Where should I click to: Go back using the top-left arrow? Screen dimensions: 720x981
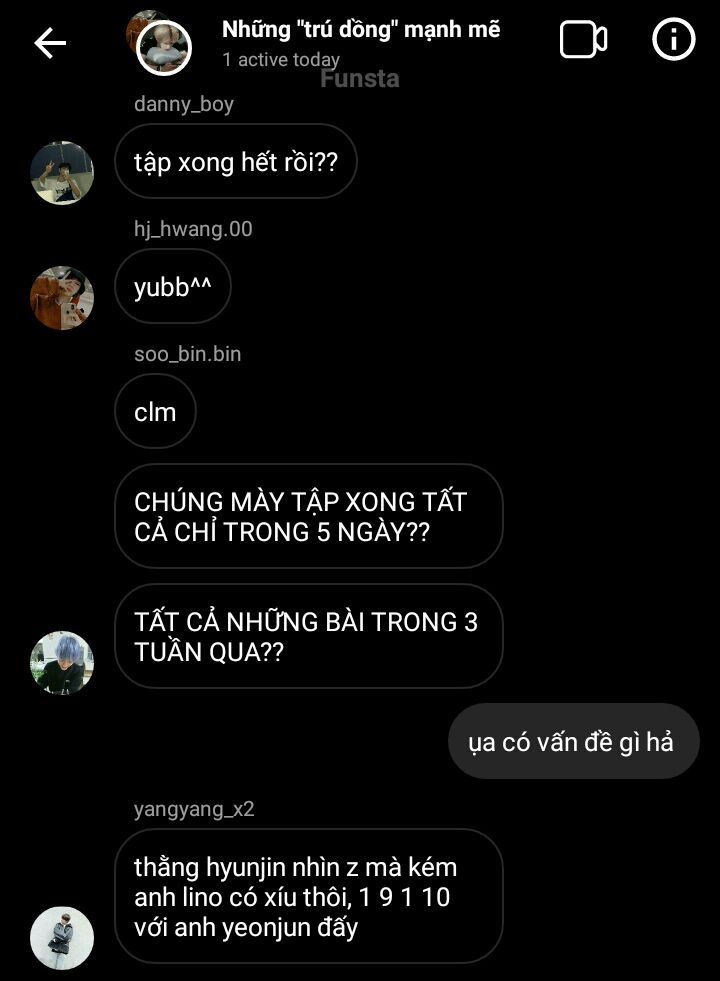coord(50,42)
